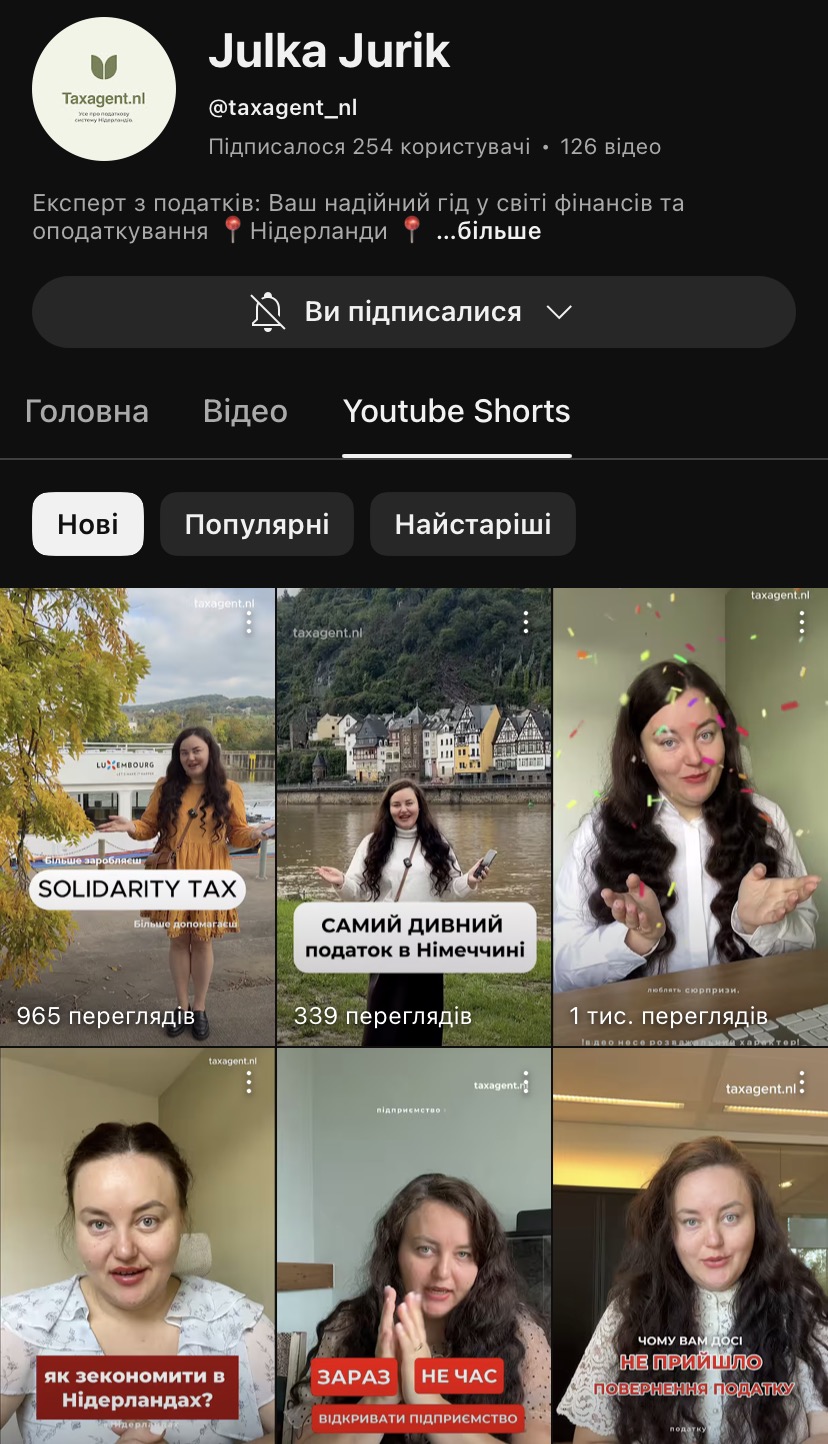Open options menu on Німеччині tax short
Viewport: 828px width, 1444px height.
526,623
